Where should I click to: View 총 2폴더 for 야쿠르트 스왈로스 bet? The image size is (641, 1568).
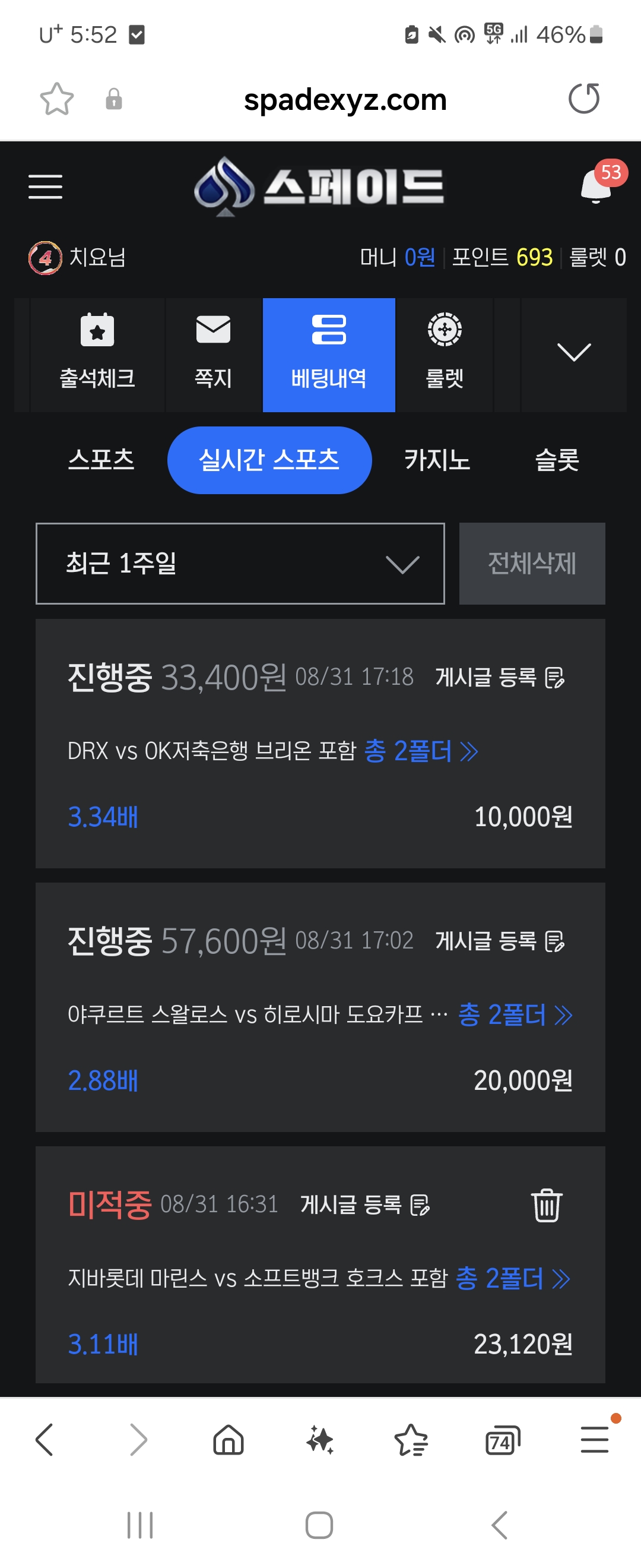pos(515,1014)
